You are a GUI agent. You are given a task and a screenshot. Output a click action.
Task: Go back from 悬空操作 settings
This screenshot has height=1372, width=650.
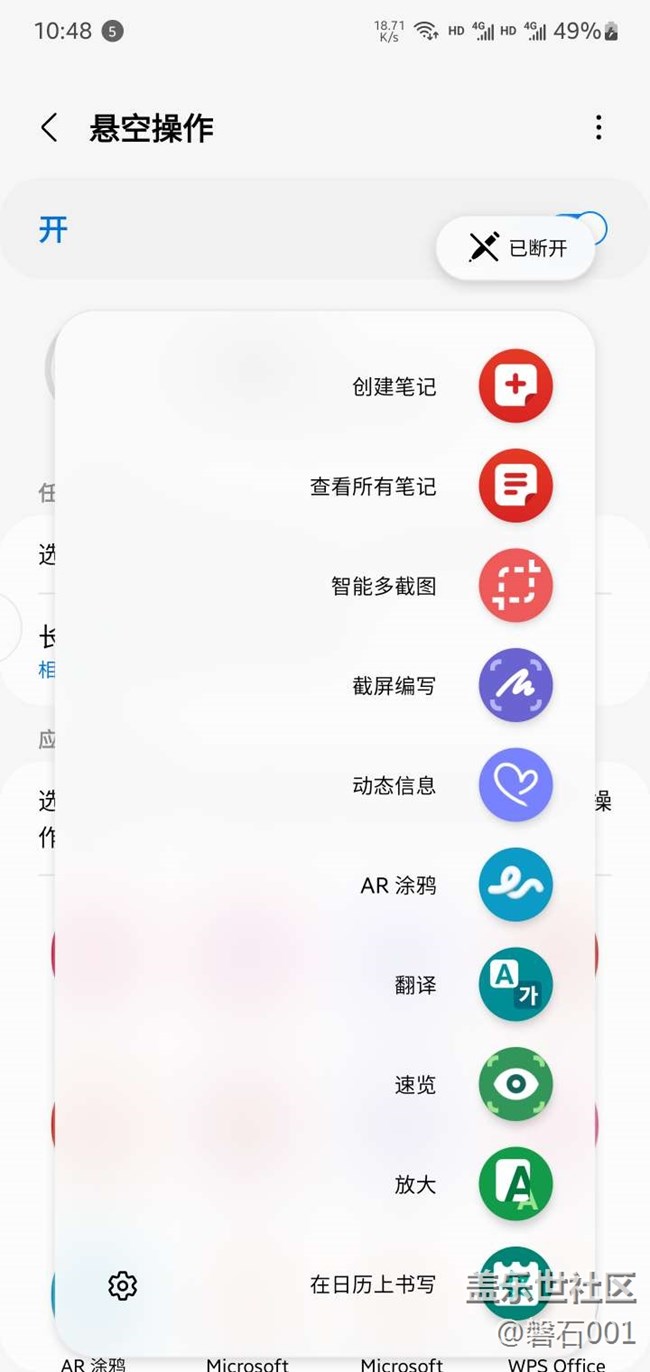[x=49, y=128]
